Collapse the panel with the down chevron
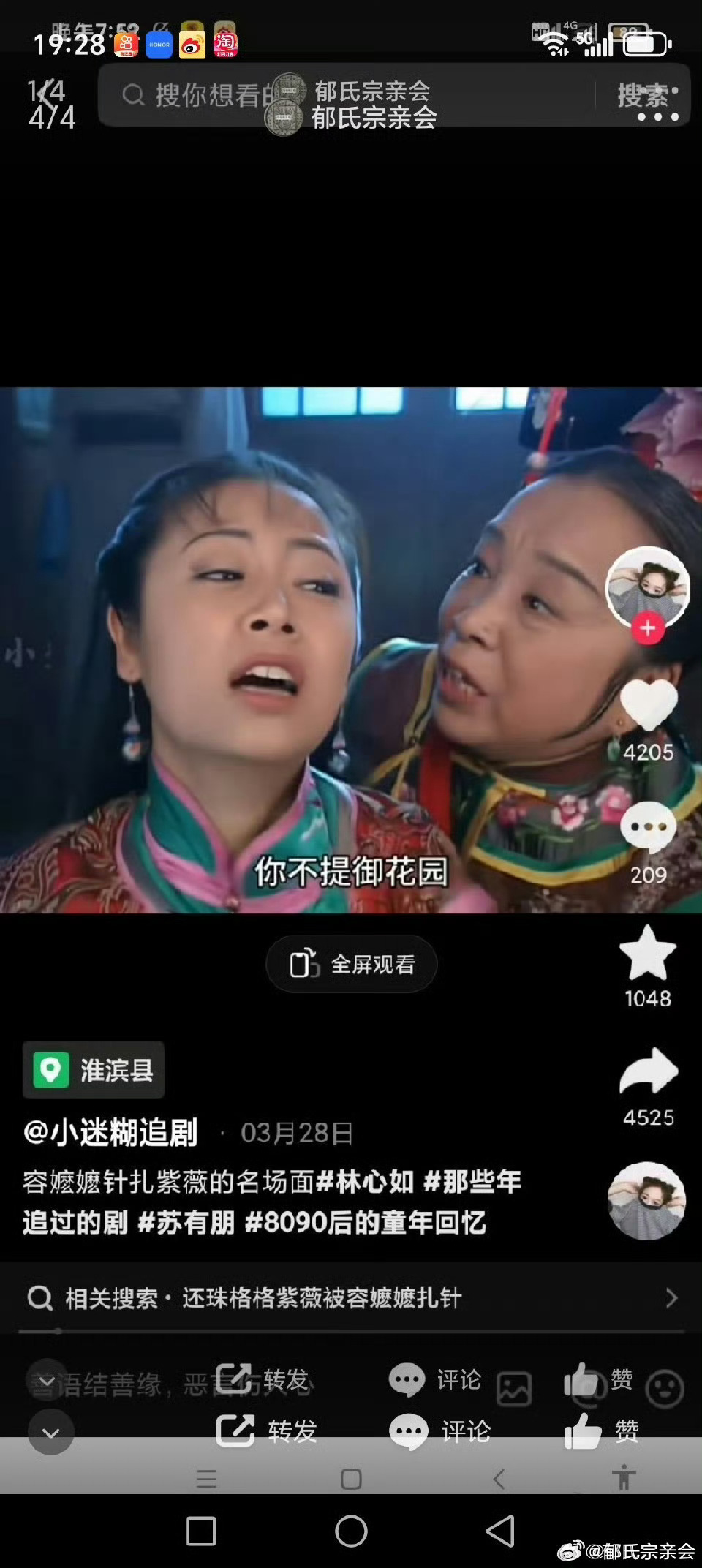 click(50, 1432)
